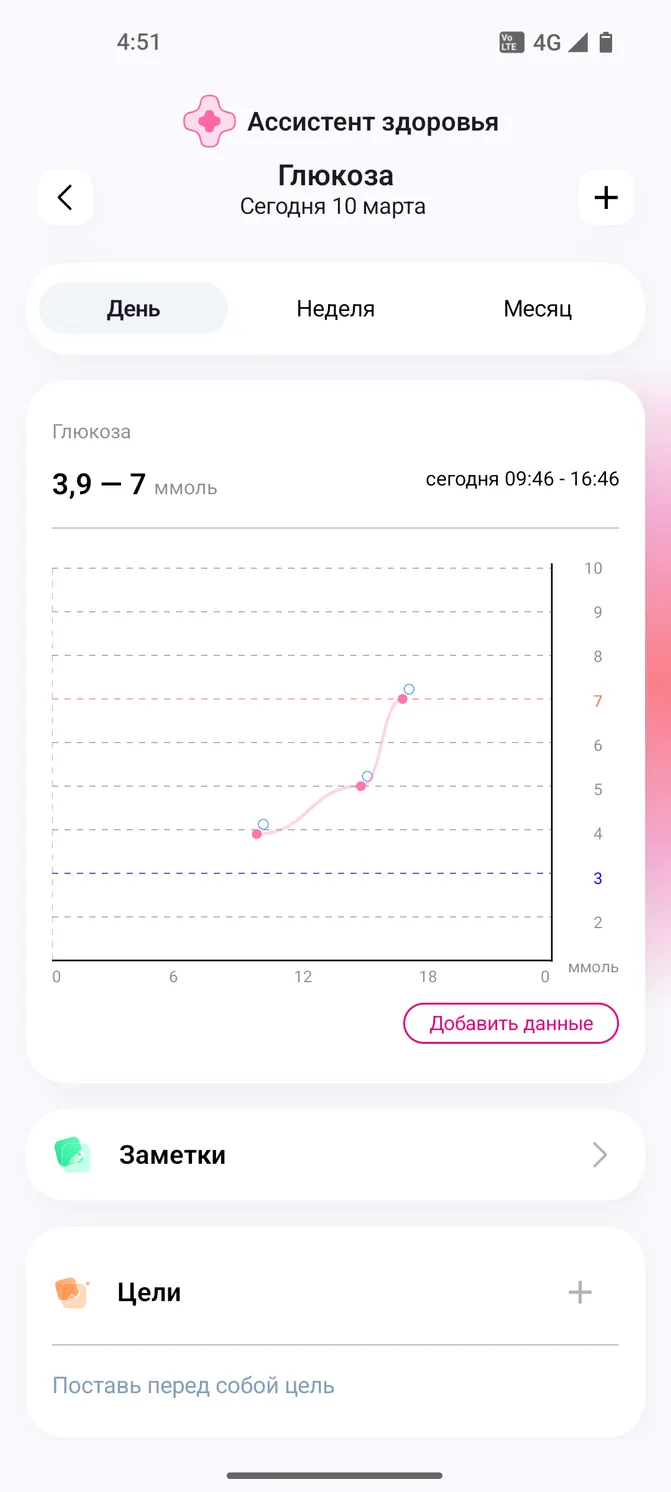Tap the glucose data point at 7 ммоль
Viewport: 671px width, 1492px height.
coord(402,698)
